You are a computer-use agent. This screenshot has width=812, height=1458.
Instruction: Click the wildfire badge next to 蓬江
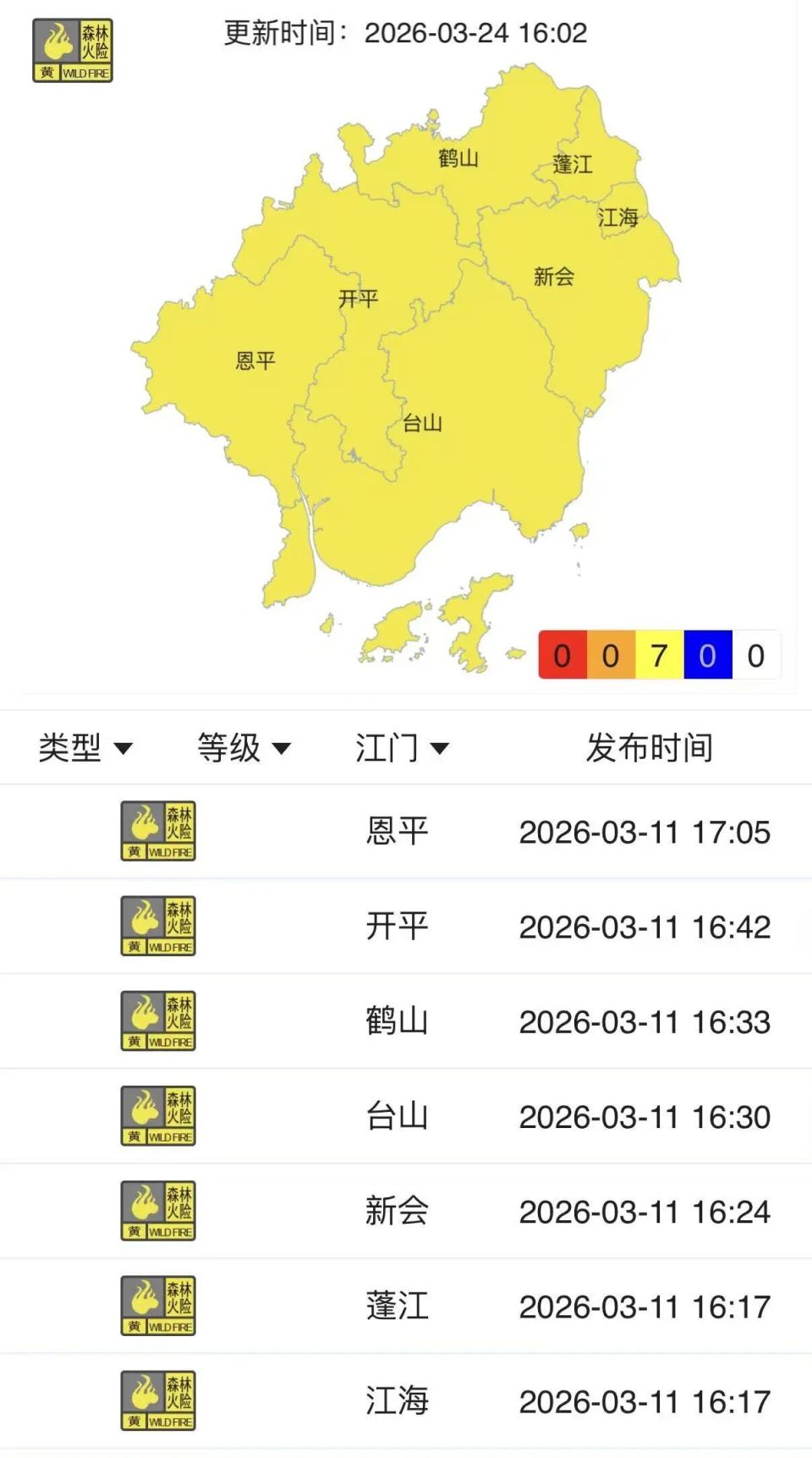coord(157,1306)
